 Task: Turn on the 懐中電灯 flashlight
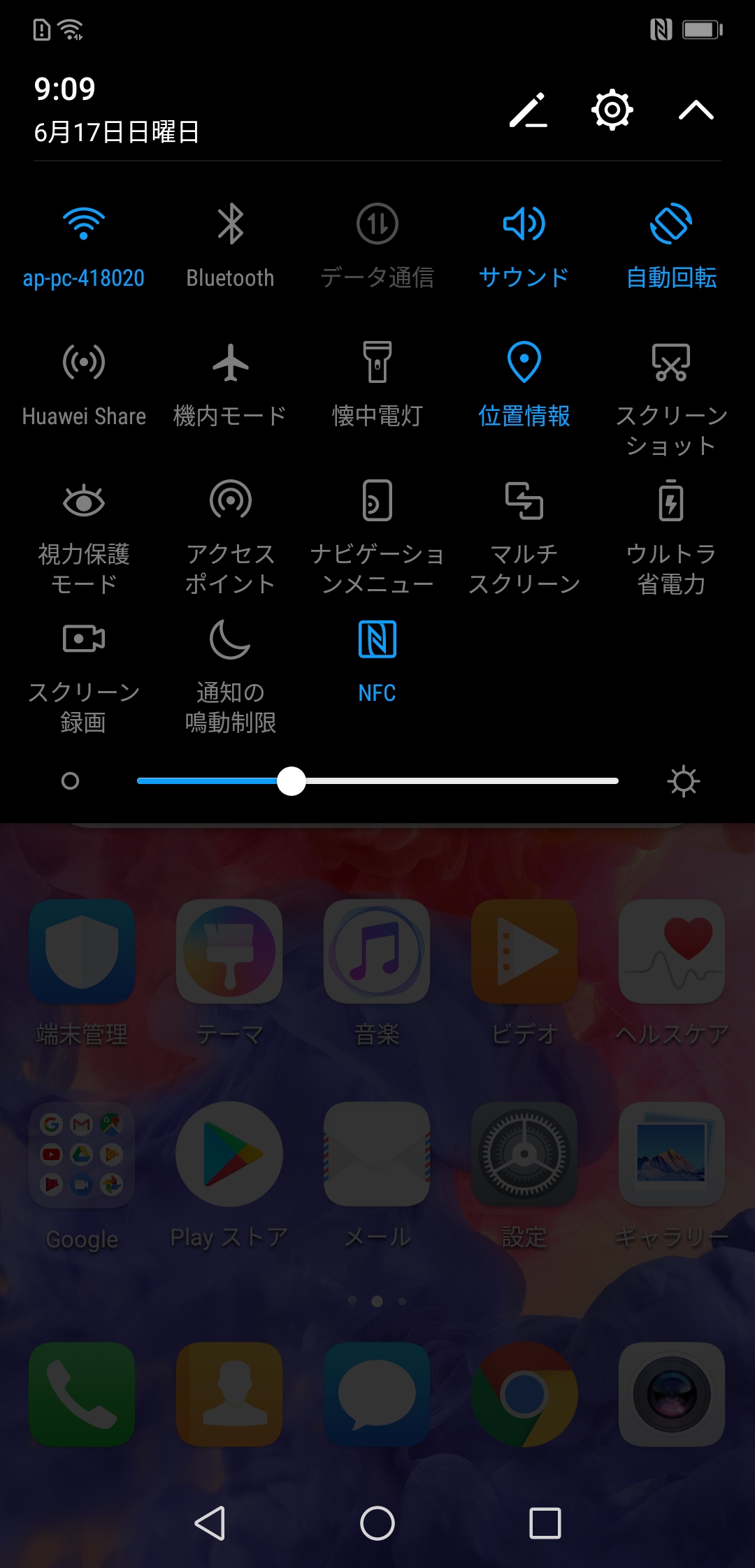click(377, 363)
